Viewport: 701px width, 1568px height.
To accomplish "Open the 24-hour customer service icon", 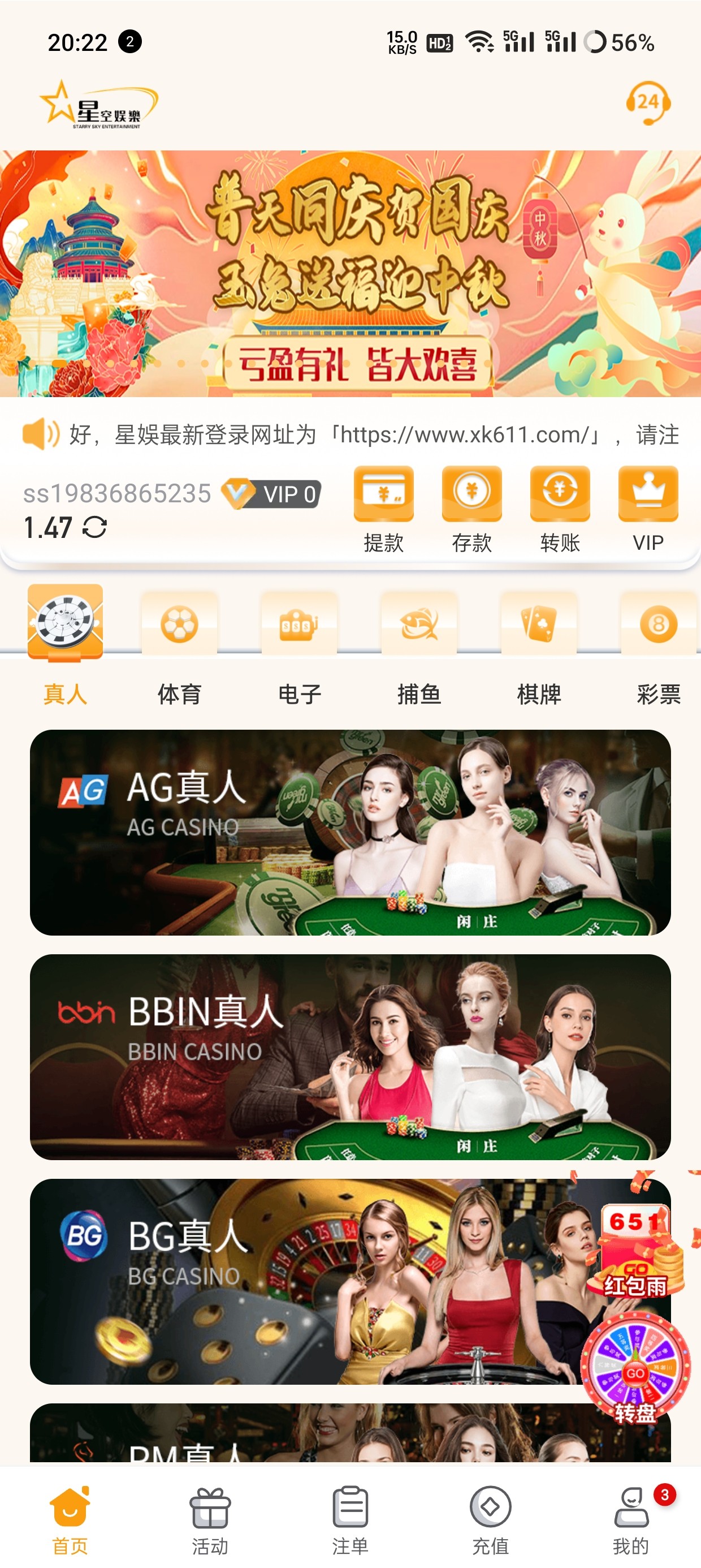I will (648, 103).
